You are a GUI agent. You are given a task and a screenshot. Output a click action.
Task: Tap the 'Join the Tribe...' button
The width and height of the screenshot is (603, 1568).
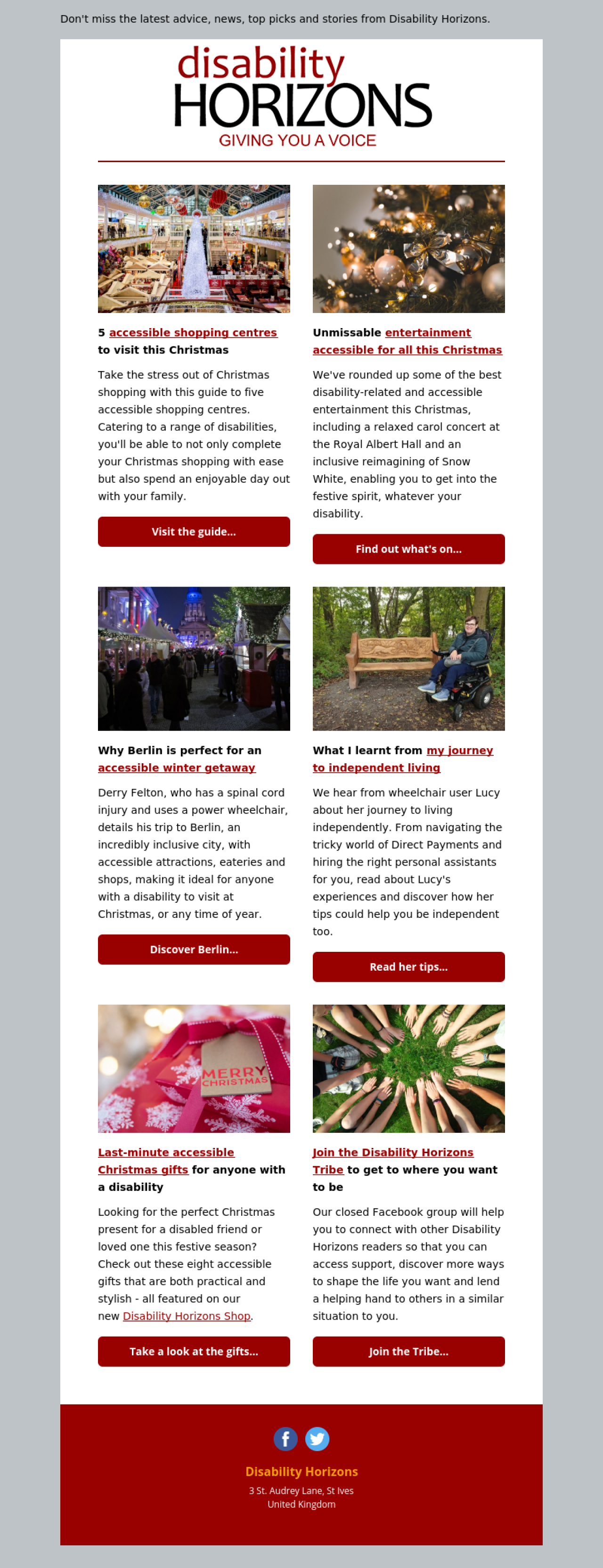tap(408, 1351)
